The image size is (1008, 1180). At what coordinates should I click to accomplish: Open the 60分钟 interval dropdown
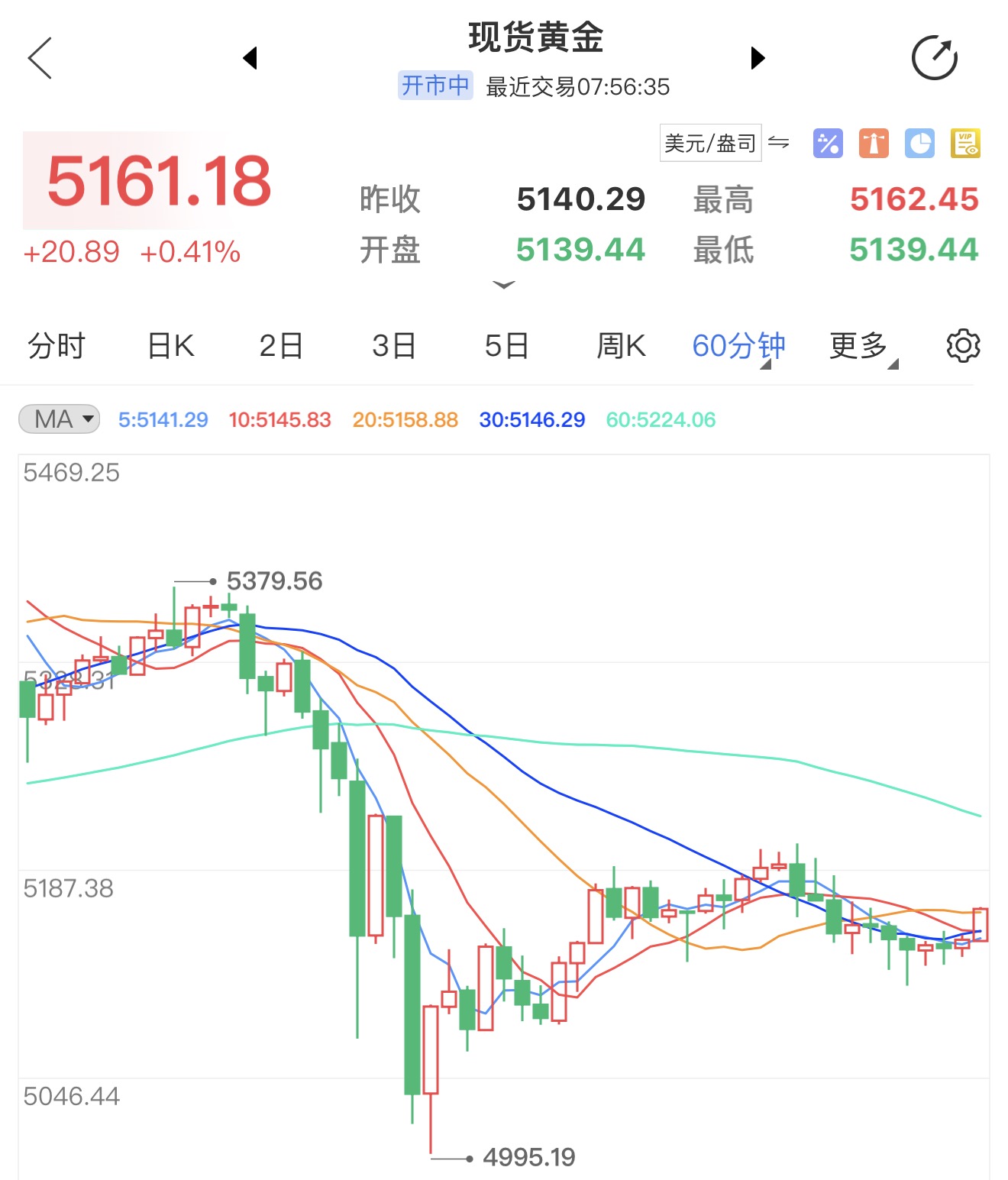pyautogui.click(x=738, y=346)
